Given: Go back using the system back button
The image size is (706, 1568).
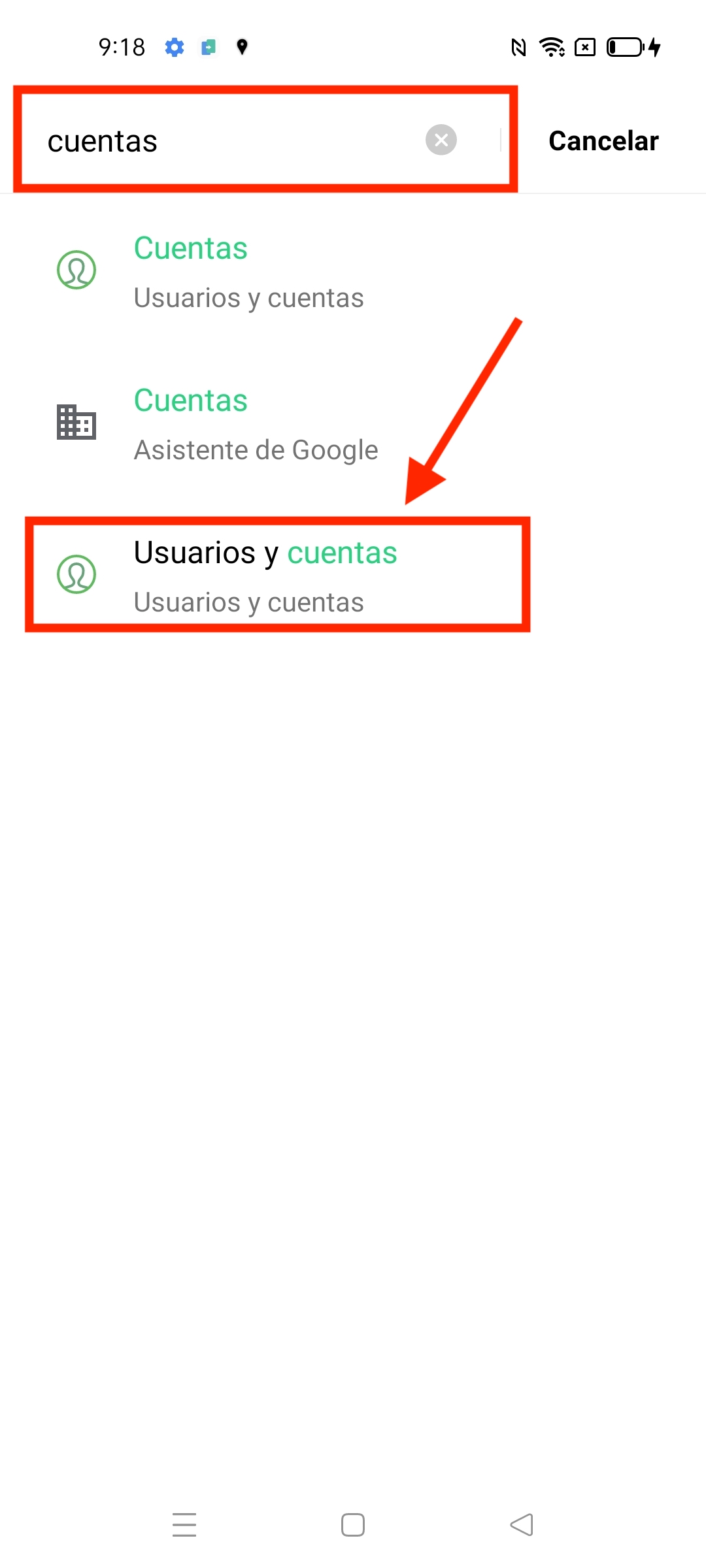Looking at the screenshot, I should tap(522, 1525).
